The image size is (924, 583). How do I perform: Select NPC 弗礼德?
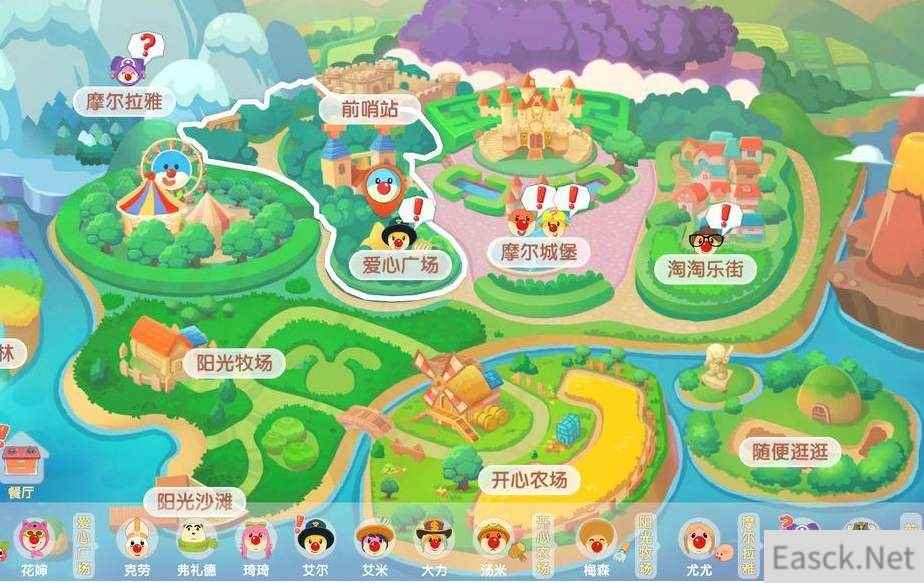[197, 545]
